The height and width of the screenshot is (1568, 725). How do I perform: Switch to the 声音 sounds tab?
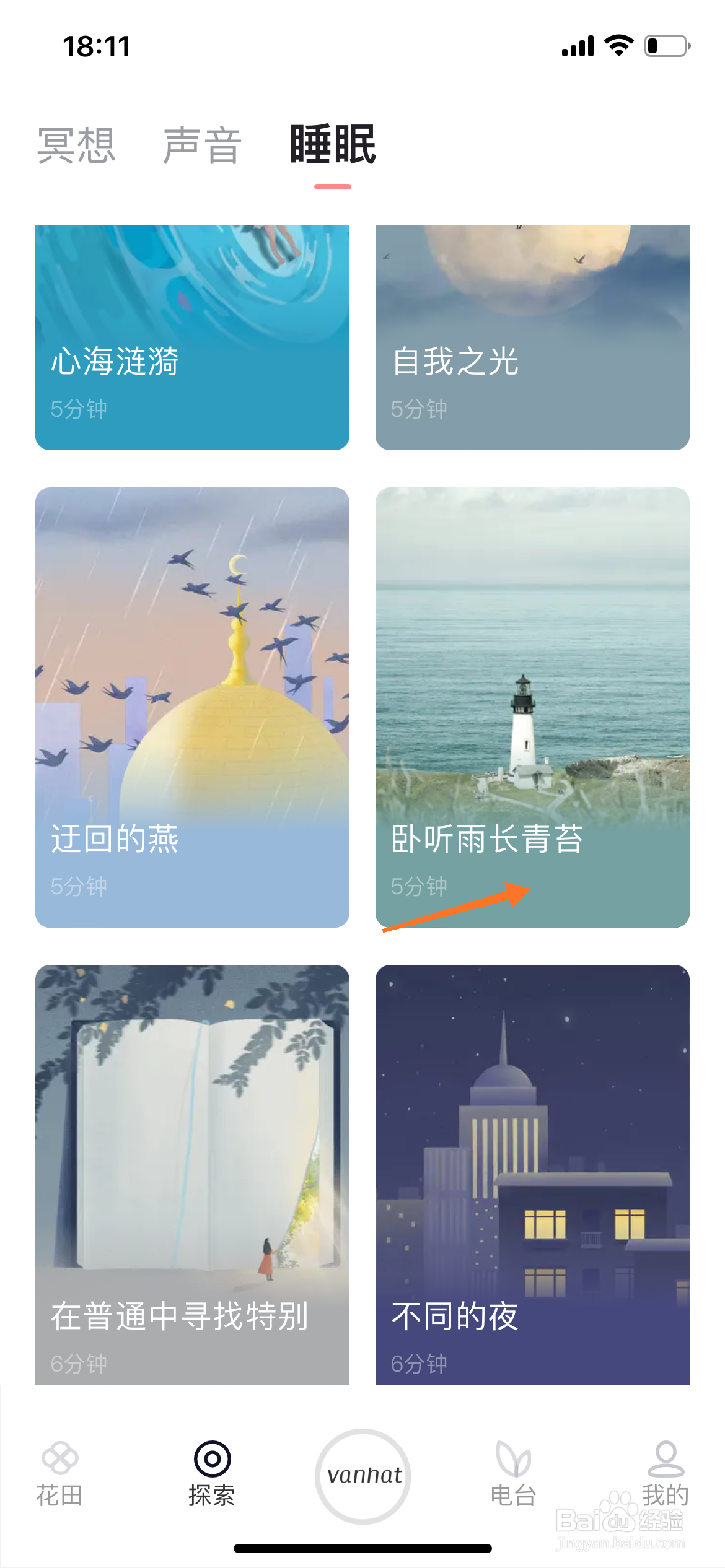(x=200, y=147)
